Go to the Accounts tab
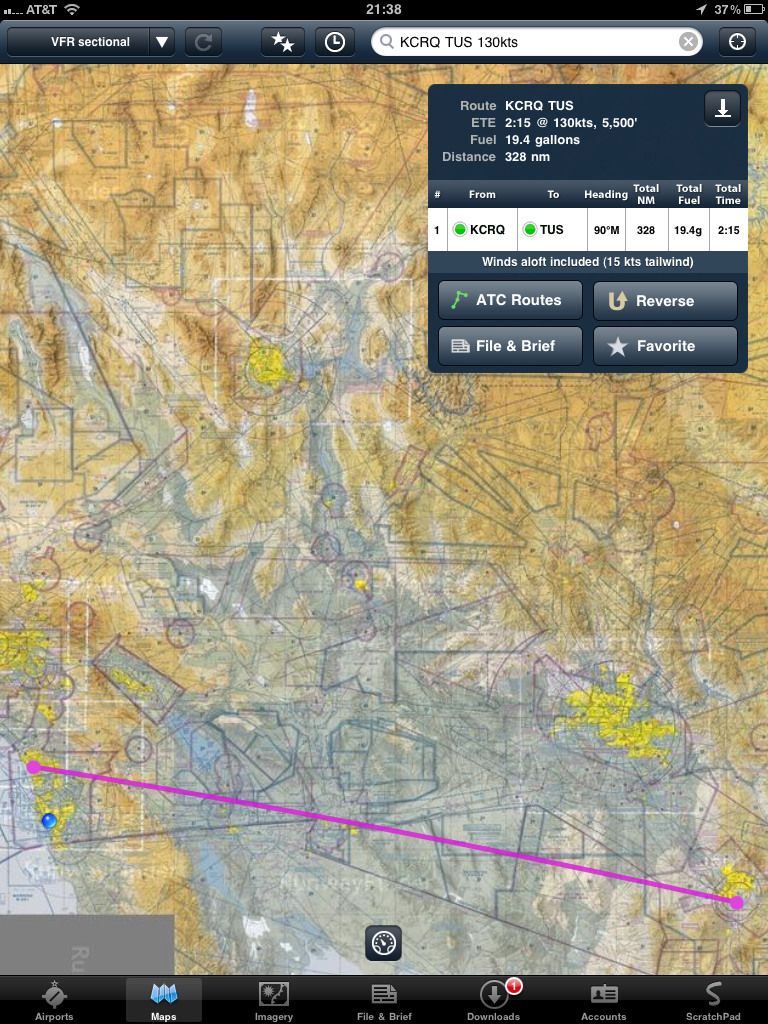 coord(604,1000)
